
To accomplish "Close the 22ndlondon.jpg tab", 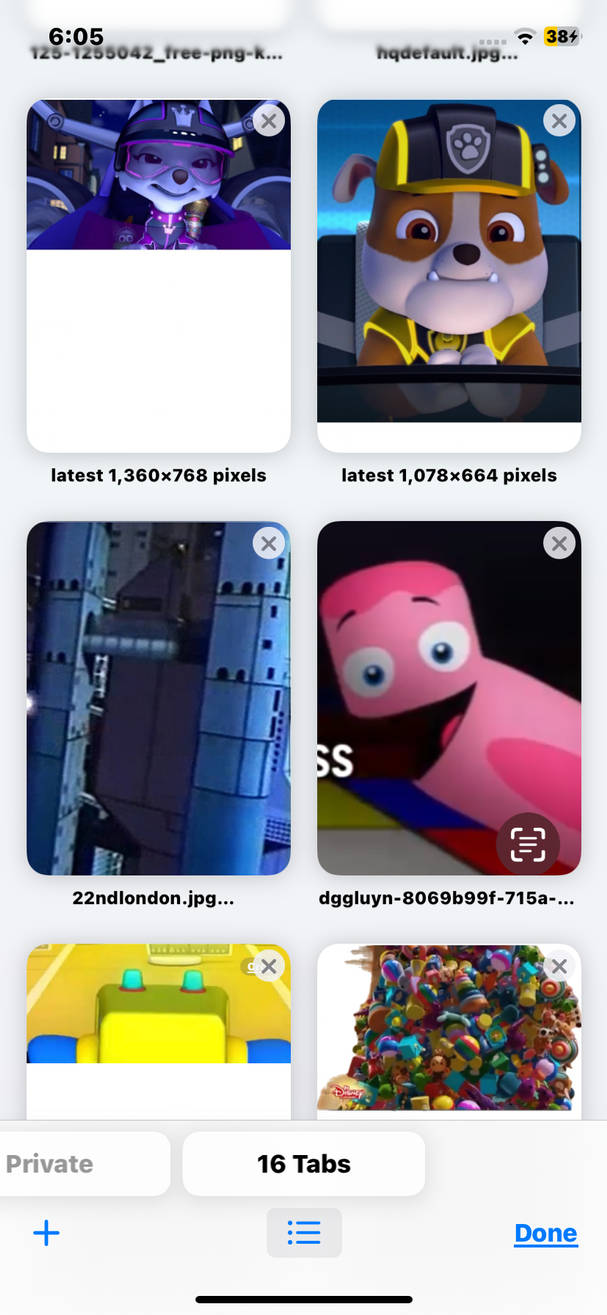I will click(x=268, y=544).
